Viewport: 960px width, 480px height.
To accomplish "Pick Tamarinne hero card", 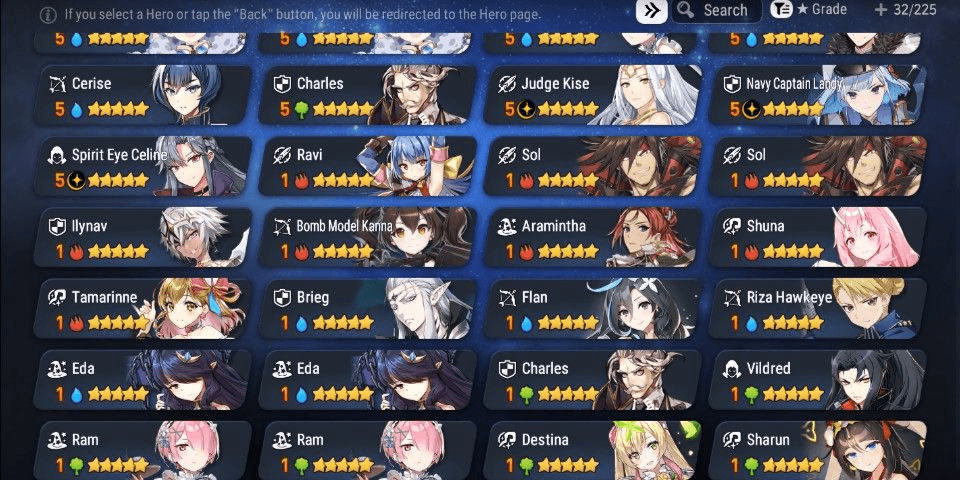I will coord(145,309).
